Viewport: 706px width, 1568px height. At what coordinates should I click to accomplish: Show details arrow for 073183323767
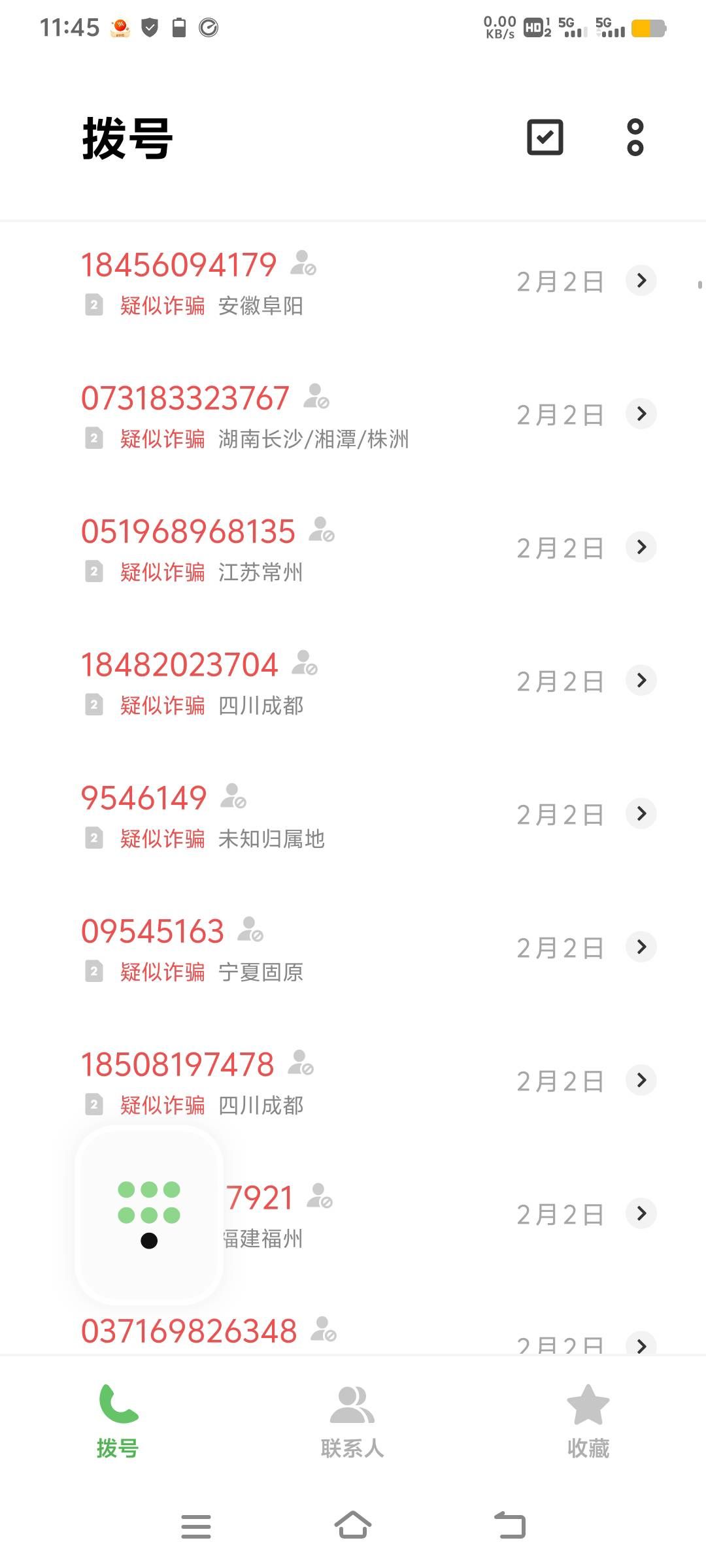coord(641,414)
